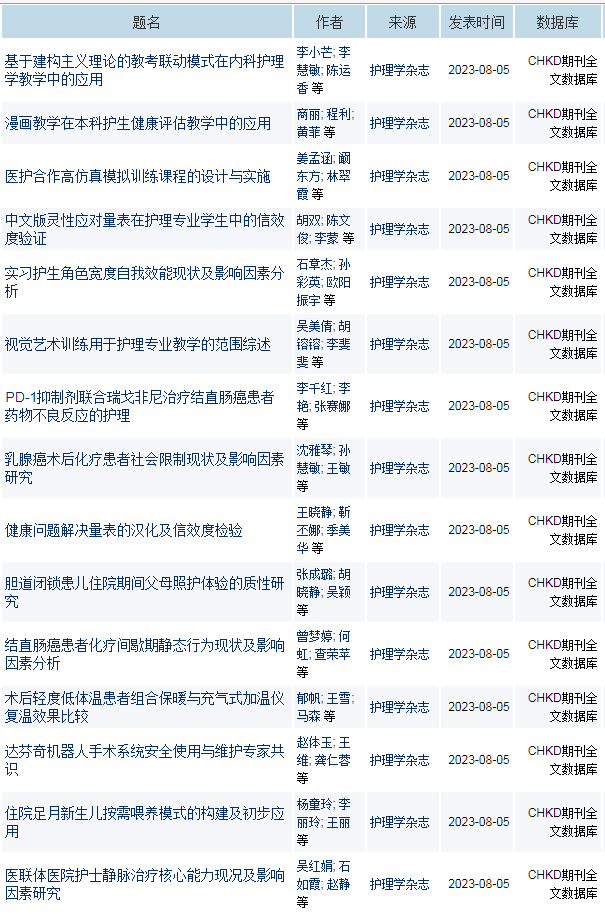Open 护理学杂志 source in the 达芬奇机器人 row
Viewport: 605px width, 916px height.
(399, 759)
